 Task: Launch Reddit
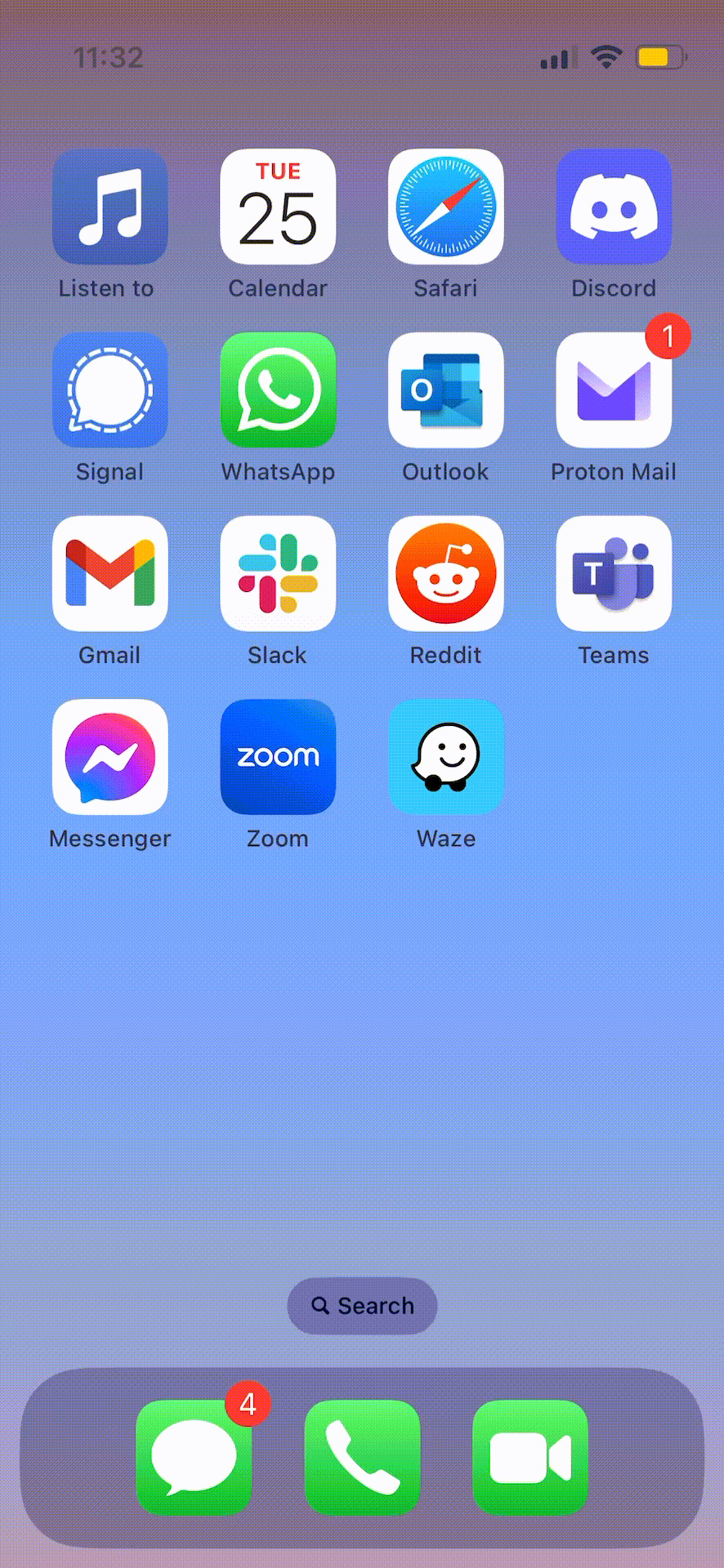445,573
